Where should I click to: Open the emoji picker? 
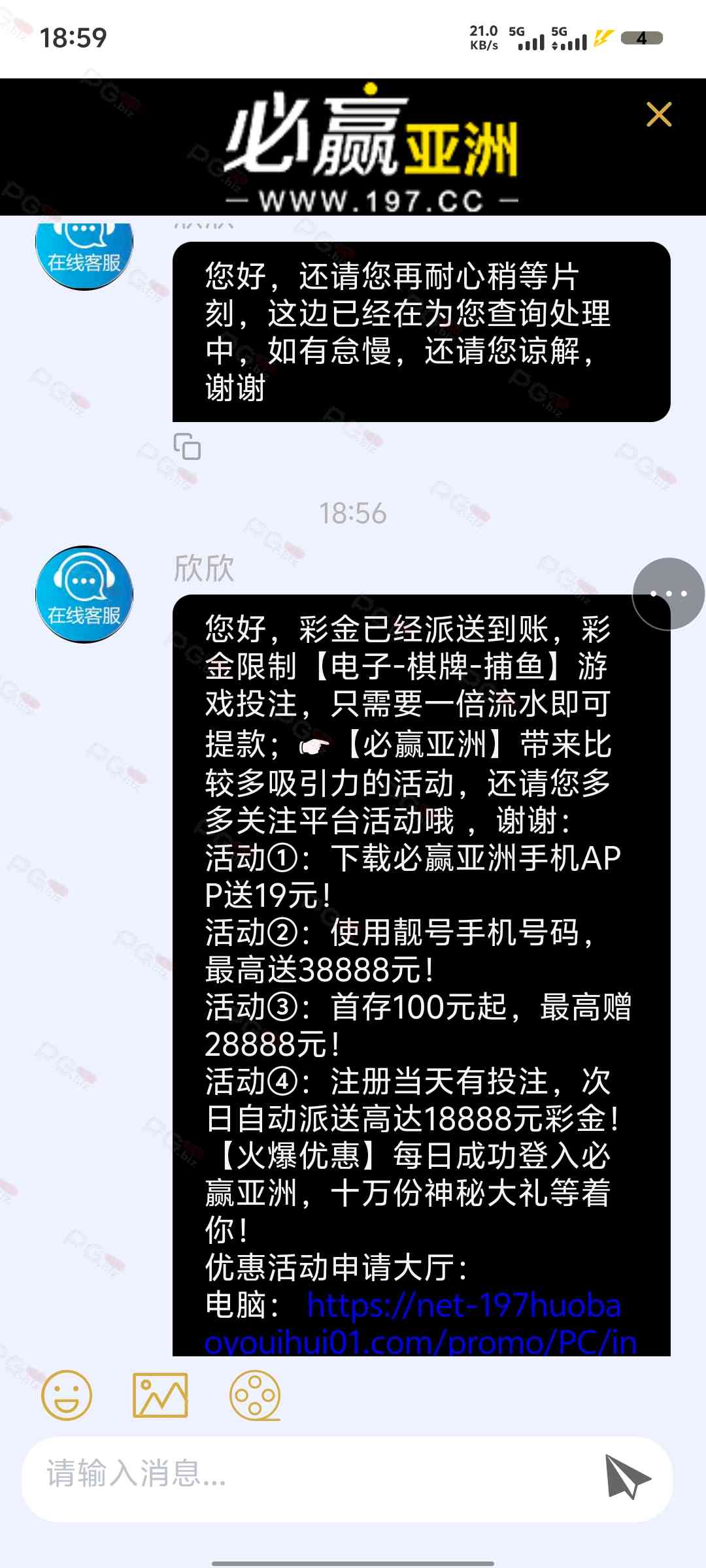(x=66, y=1395)
